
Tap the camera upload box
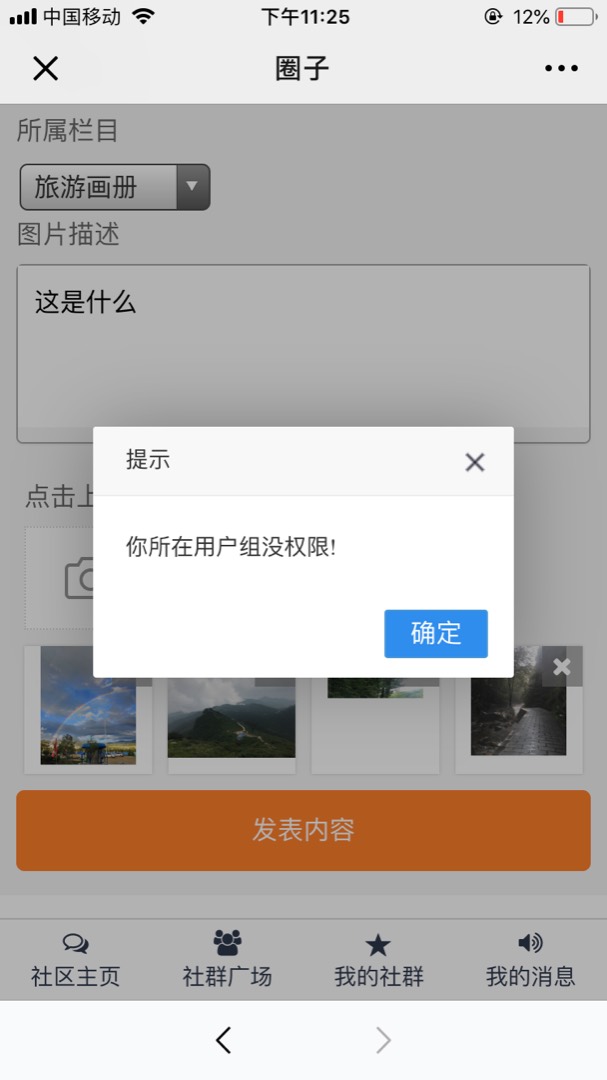coord(60,578)
